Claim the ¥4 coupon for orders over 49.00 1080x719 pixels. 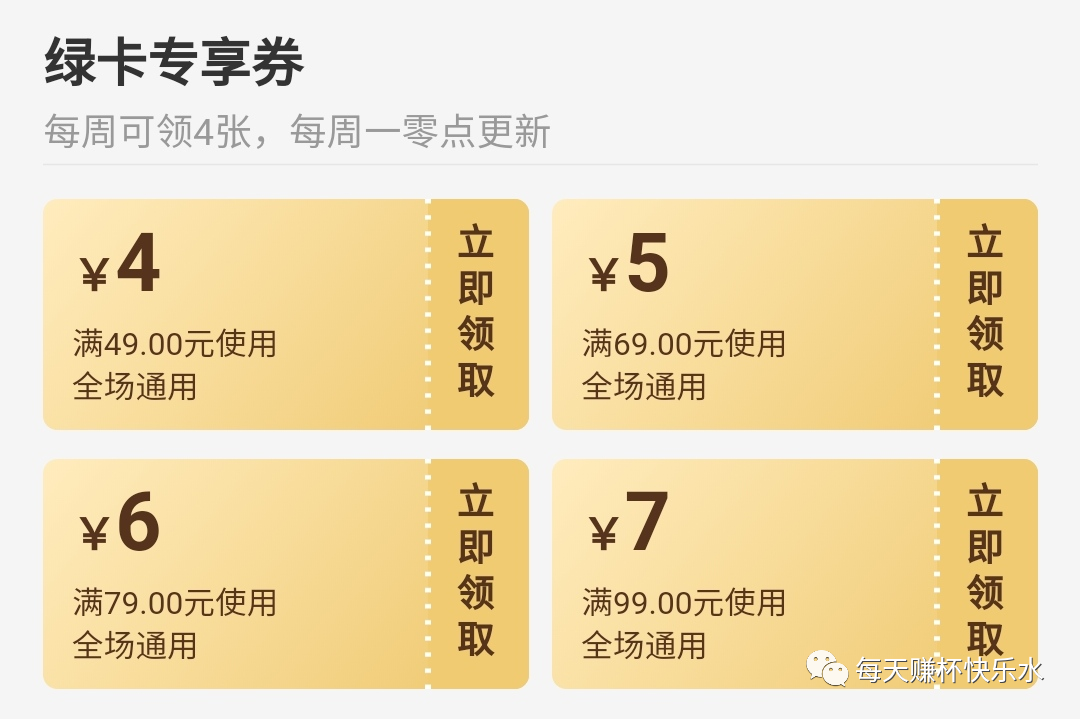point(477,313)
